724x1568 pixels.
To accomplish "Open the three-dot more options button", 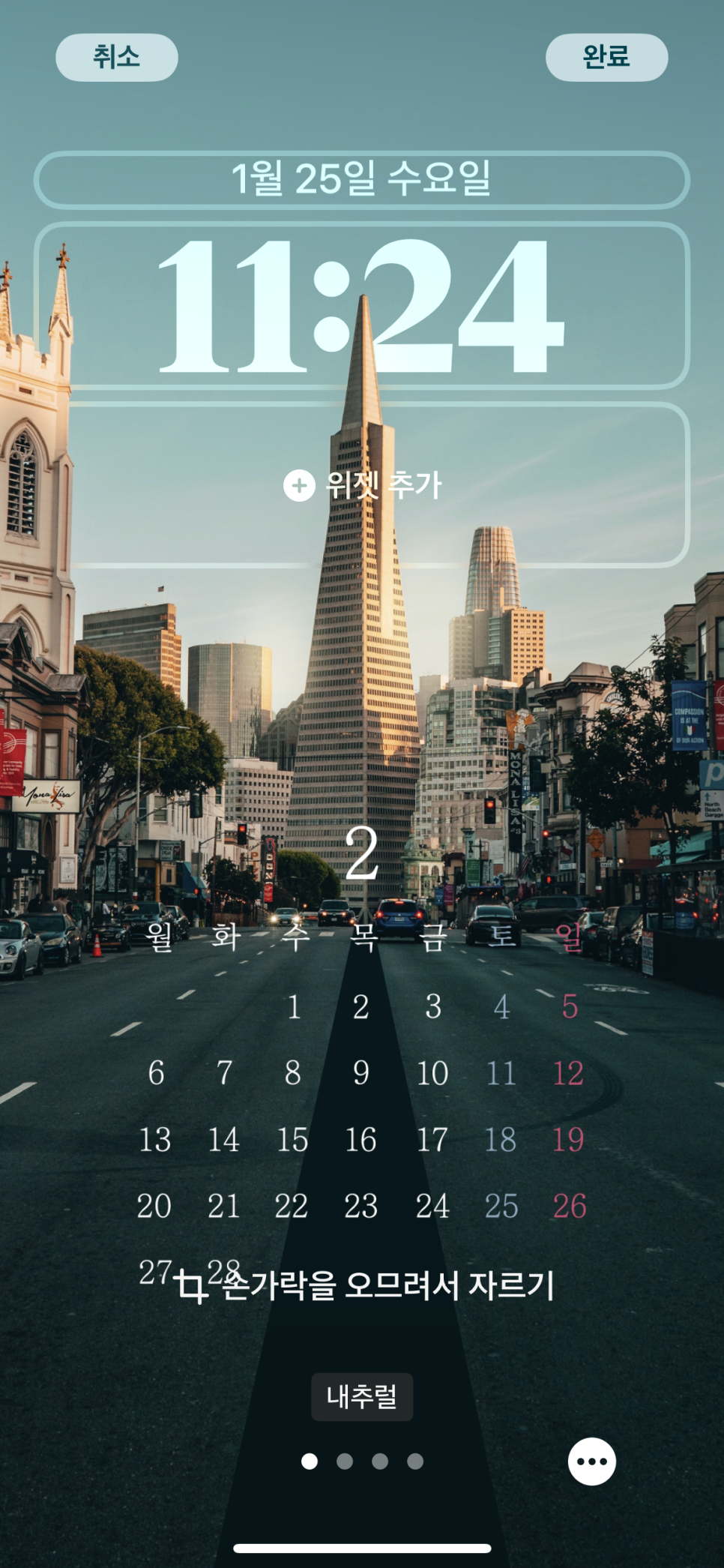I will [x=592, y=1461].
